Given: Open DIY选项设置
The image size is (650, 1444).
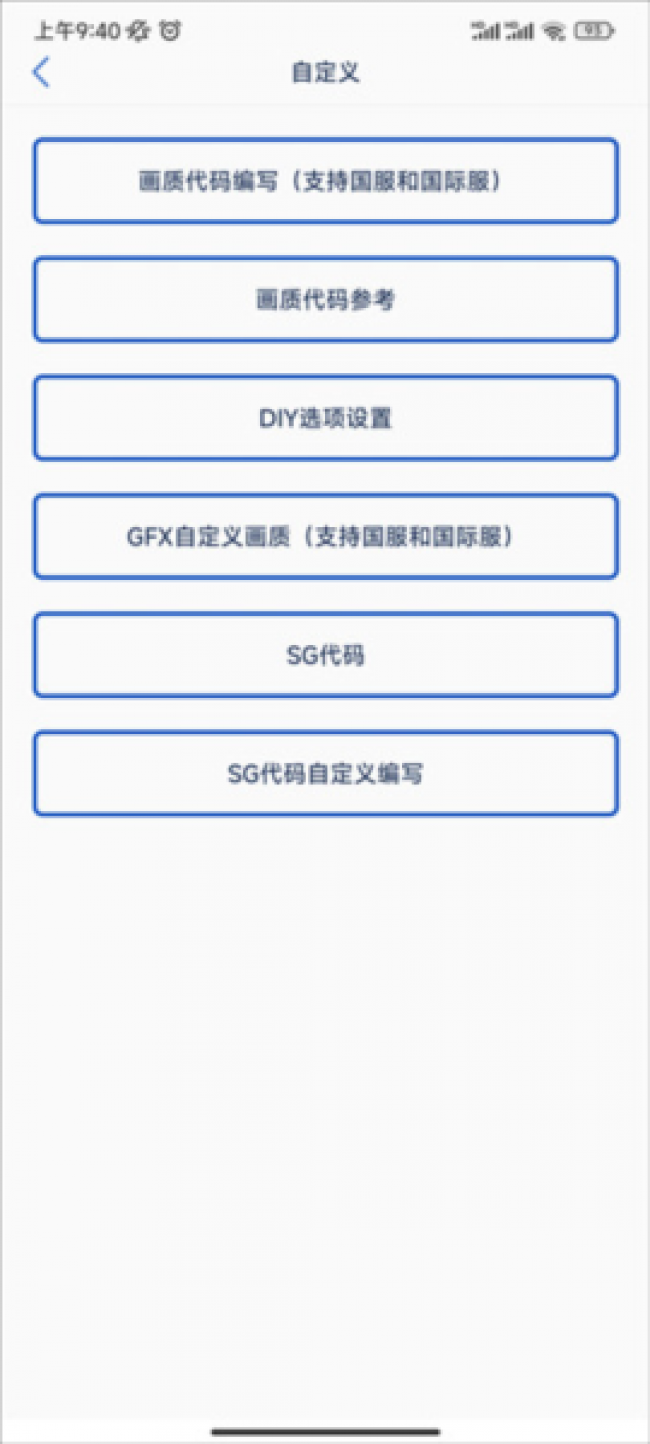Looking at the screenshot, I should click(x=325, y=418).
